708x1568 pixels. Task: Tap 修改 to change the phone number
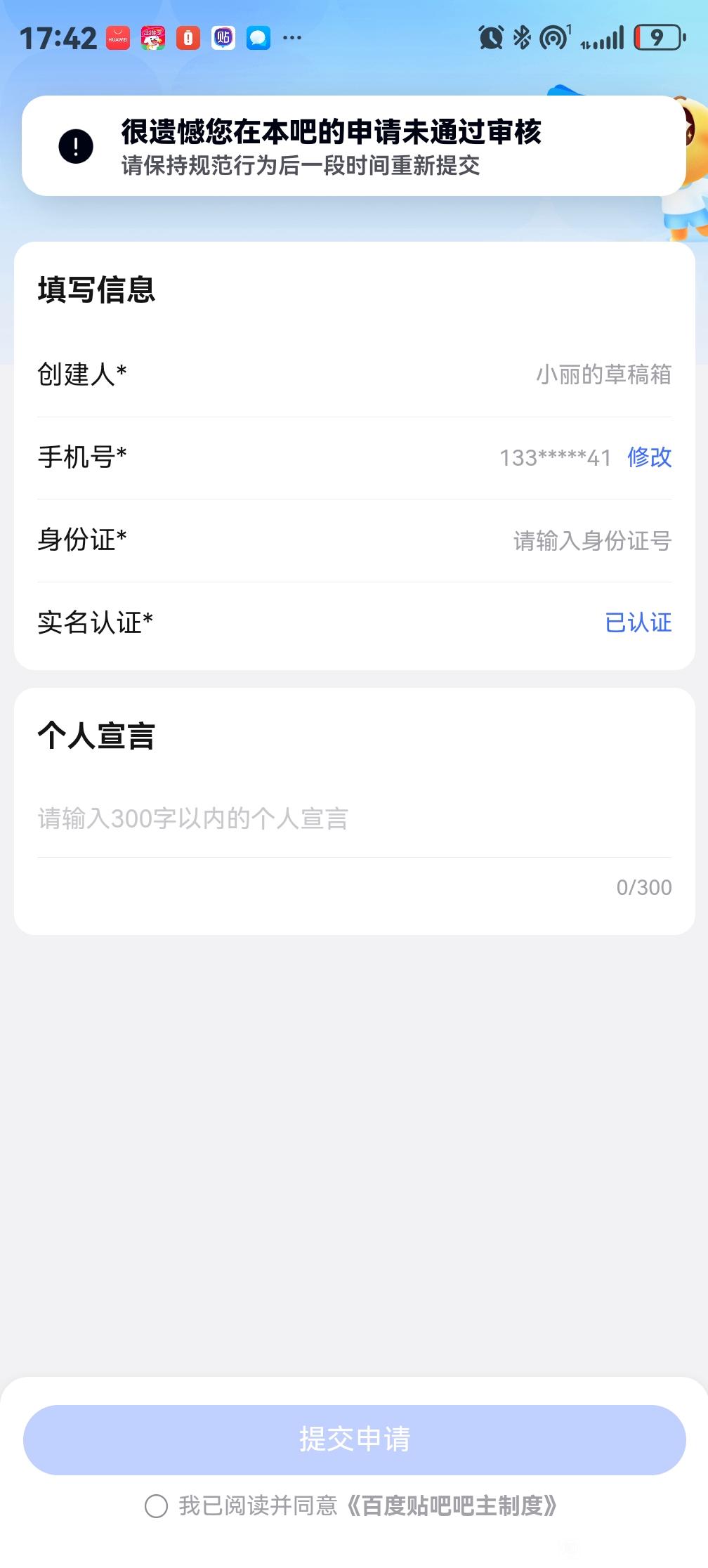click(x=649, y=457)
